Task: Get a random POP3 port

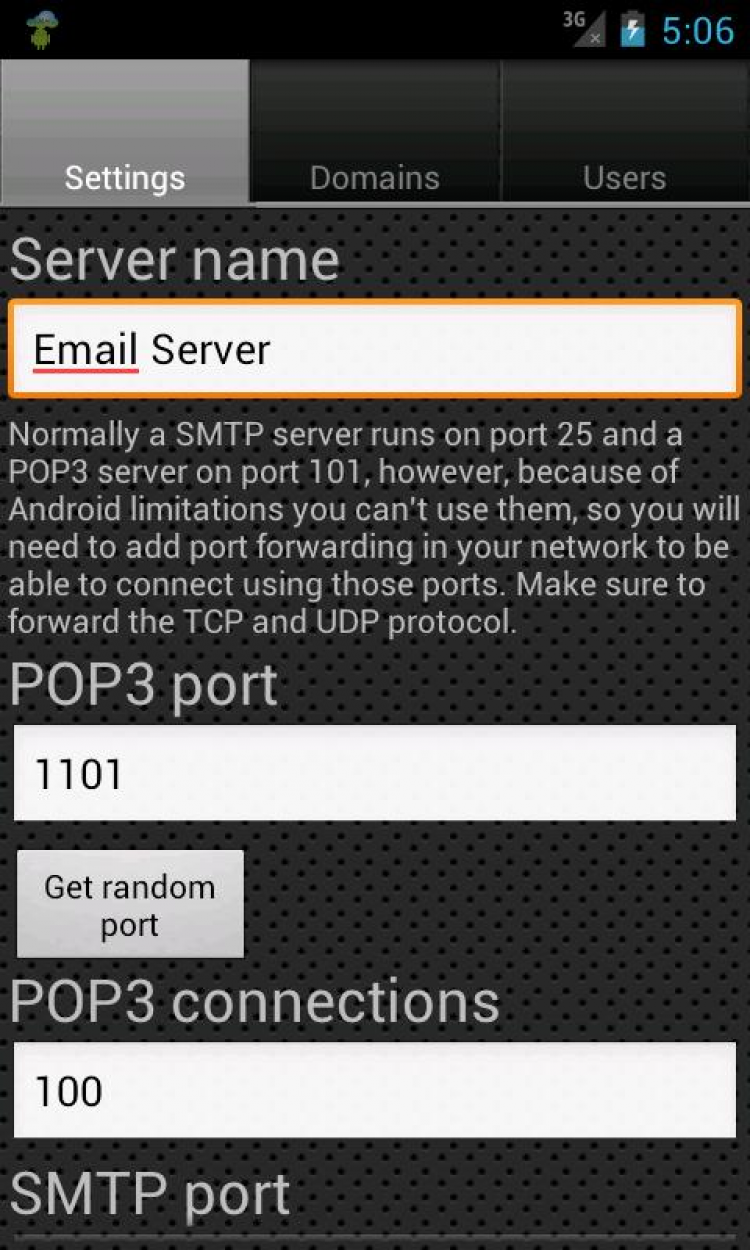Action: tap(130, 904)
